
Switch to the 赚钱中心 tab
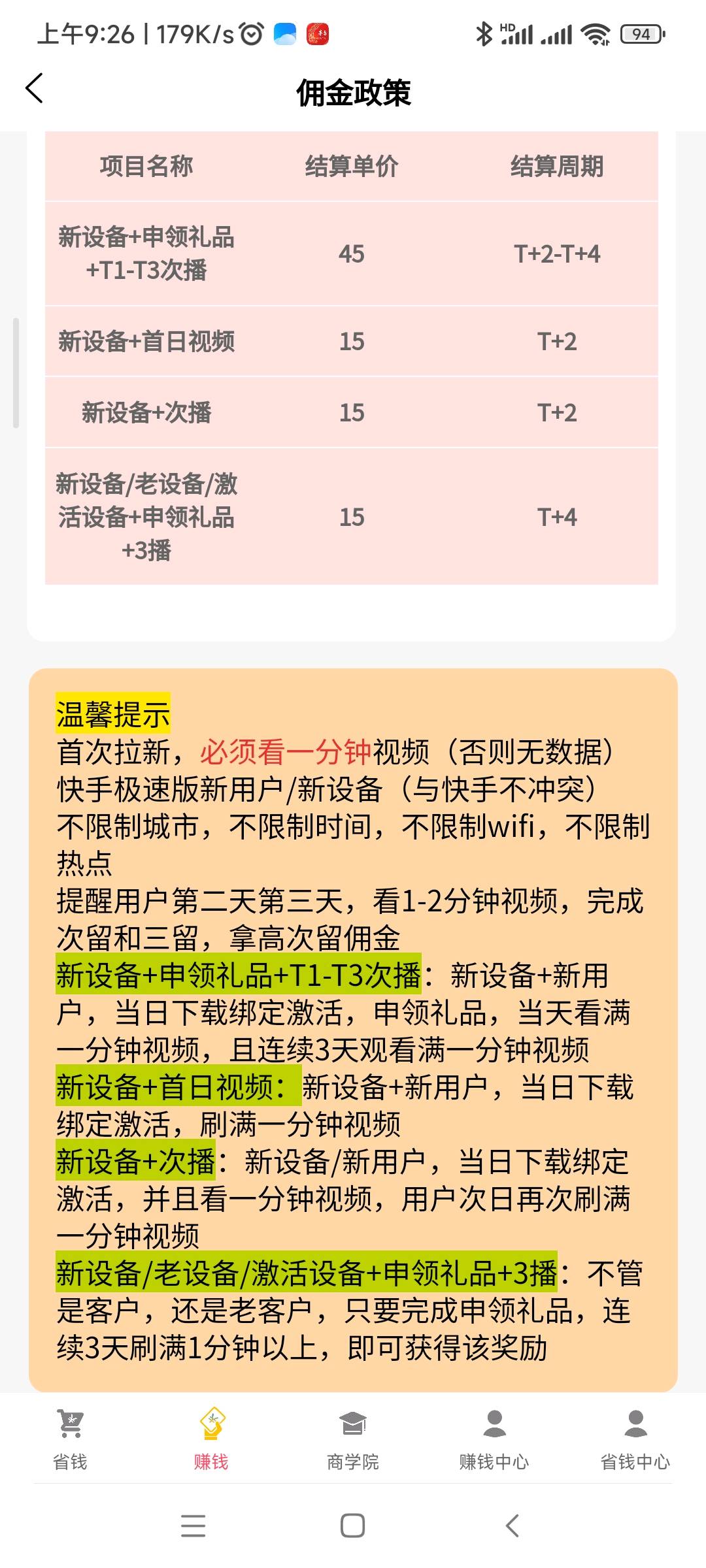pyautogui.click(x=494, y=1440)
